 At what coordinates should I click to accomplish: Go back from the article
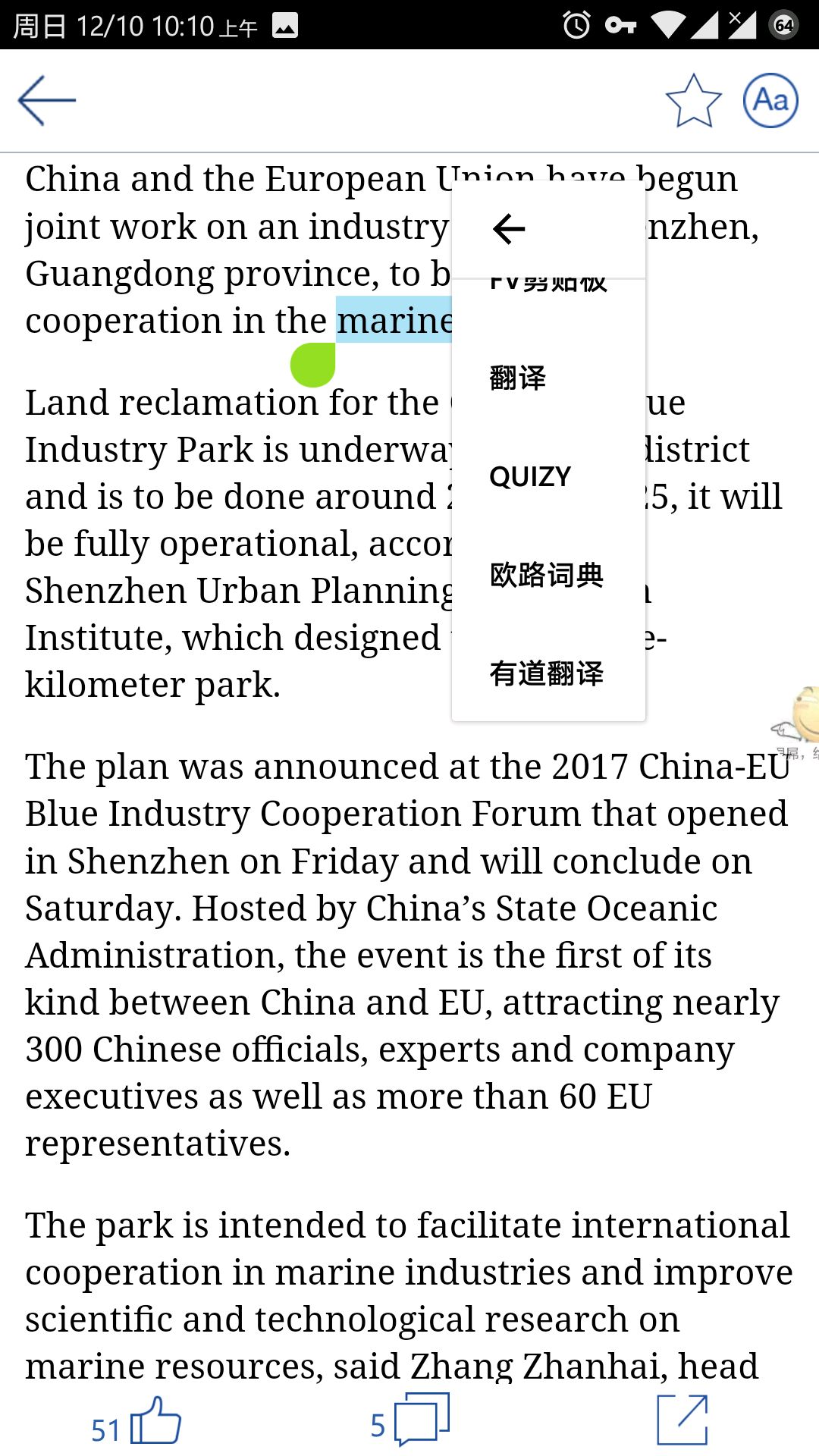47,100
